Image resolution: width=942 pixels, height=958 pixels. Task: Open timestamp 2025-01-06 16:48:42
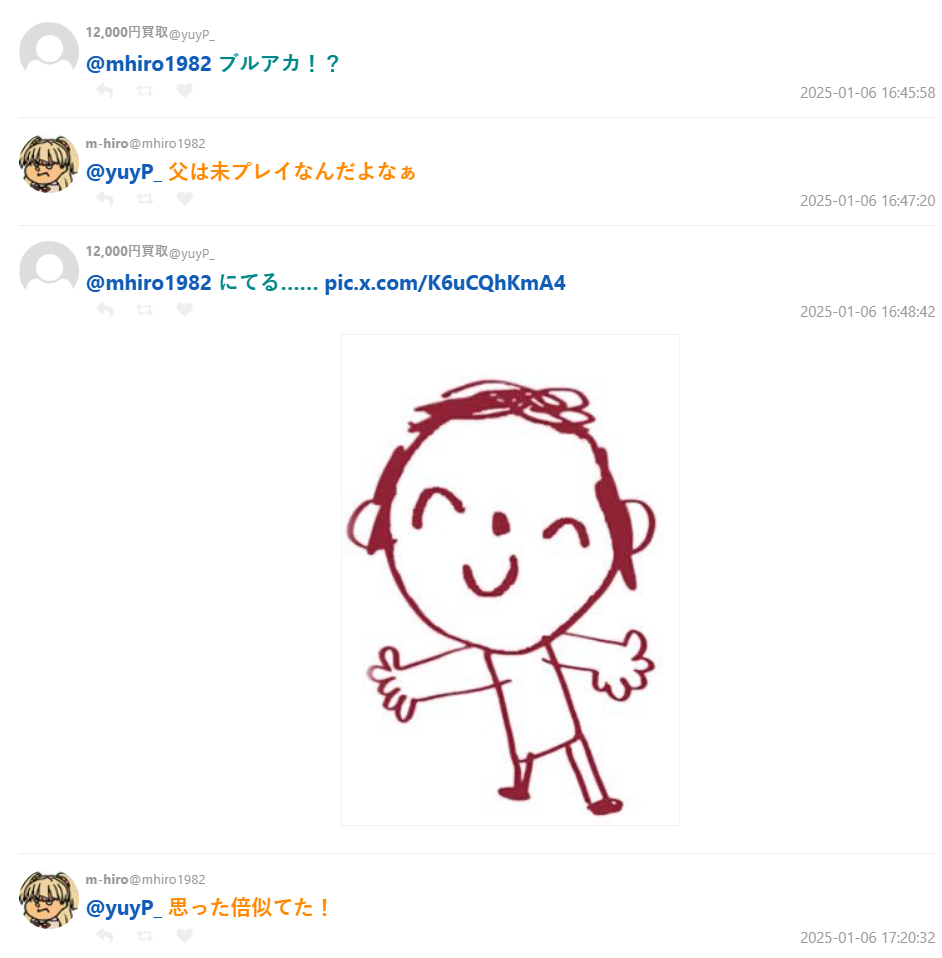867,312
